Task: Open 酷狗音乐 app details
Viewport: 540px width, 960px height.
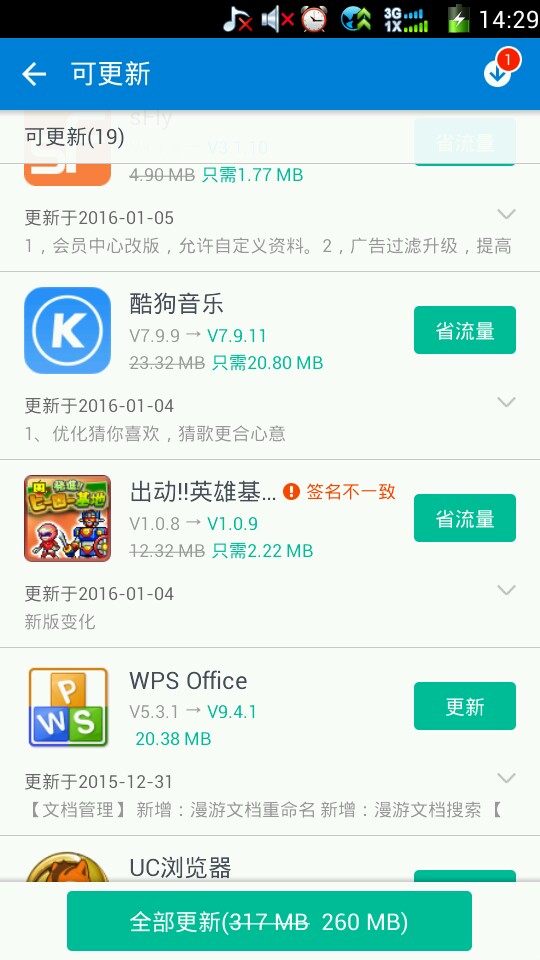Action: [67, 331]
